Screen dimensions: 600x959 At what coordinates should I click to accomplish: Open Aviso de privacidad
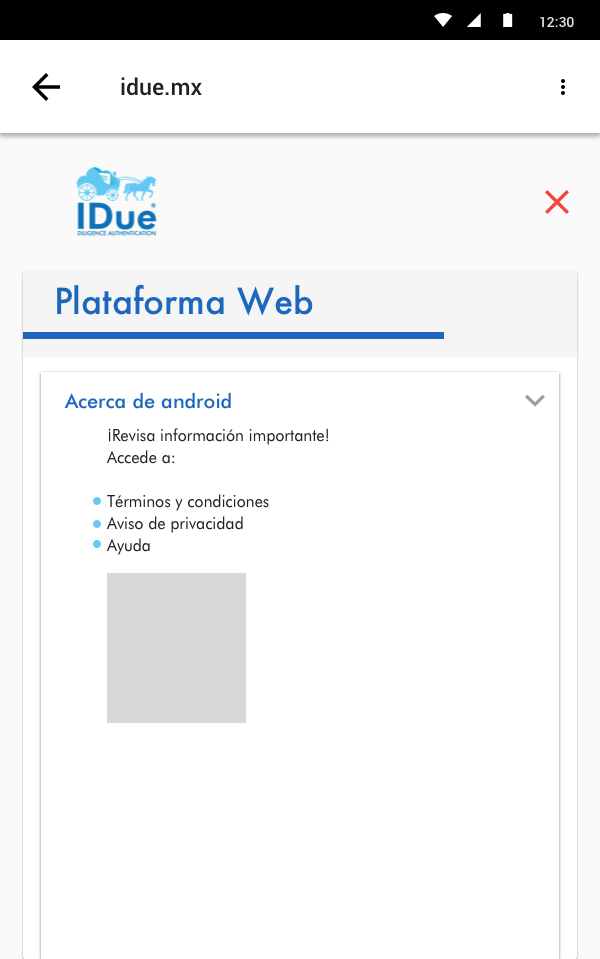click(x=175, y=524)
